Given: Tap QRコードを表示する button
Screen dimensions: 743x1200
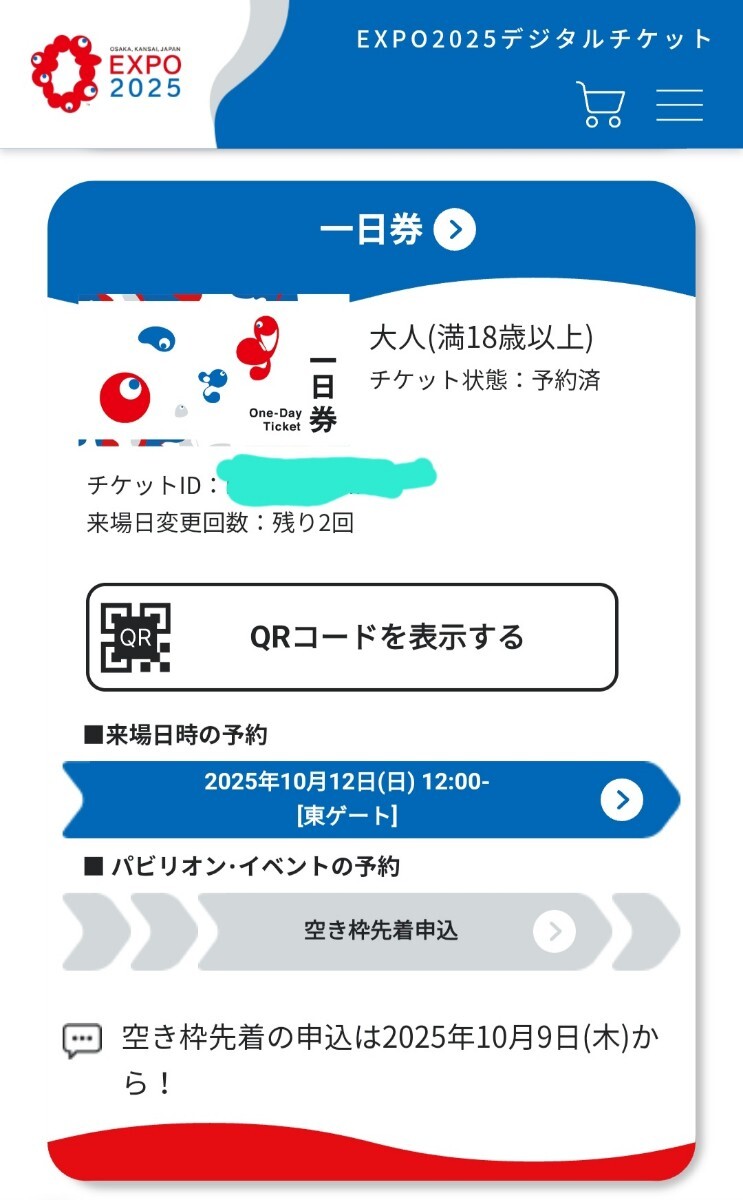Looking at the screenshot, I should click(x=352, y=637).
